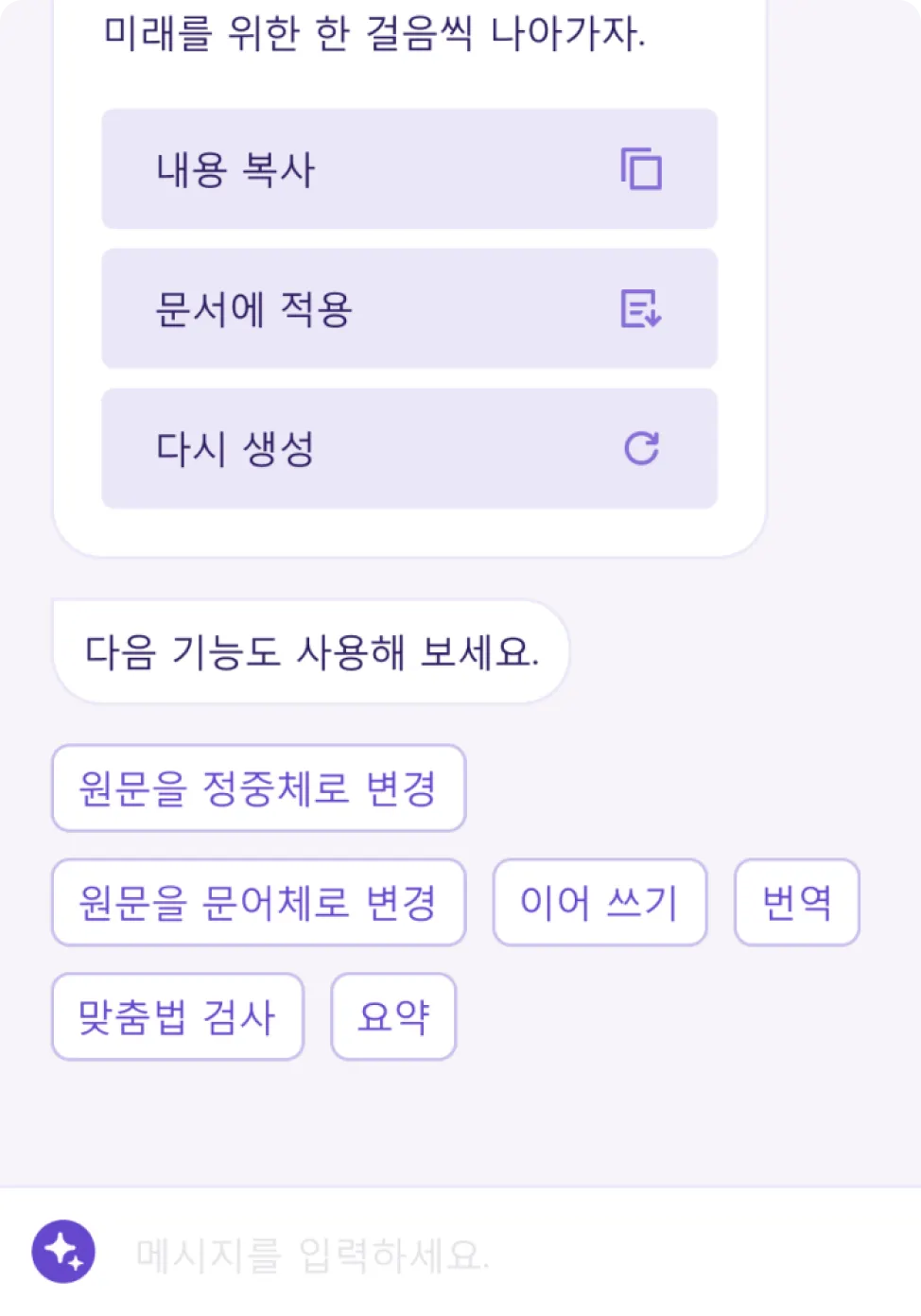Open the purple sparkle AI icon
This screenshot has width=921, height=1316.
63,1252
